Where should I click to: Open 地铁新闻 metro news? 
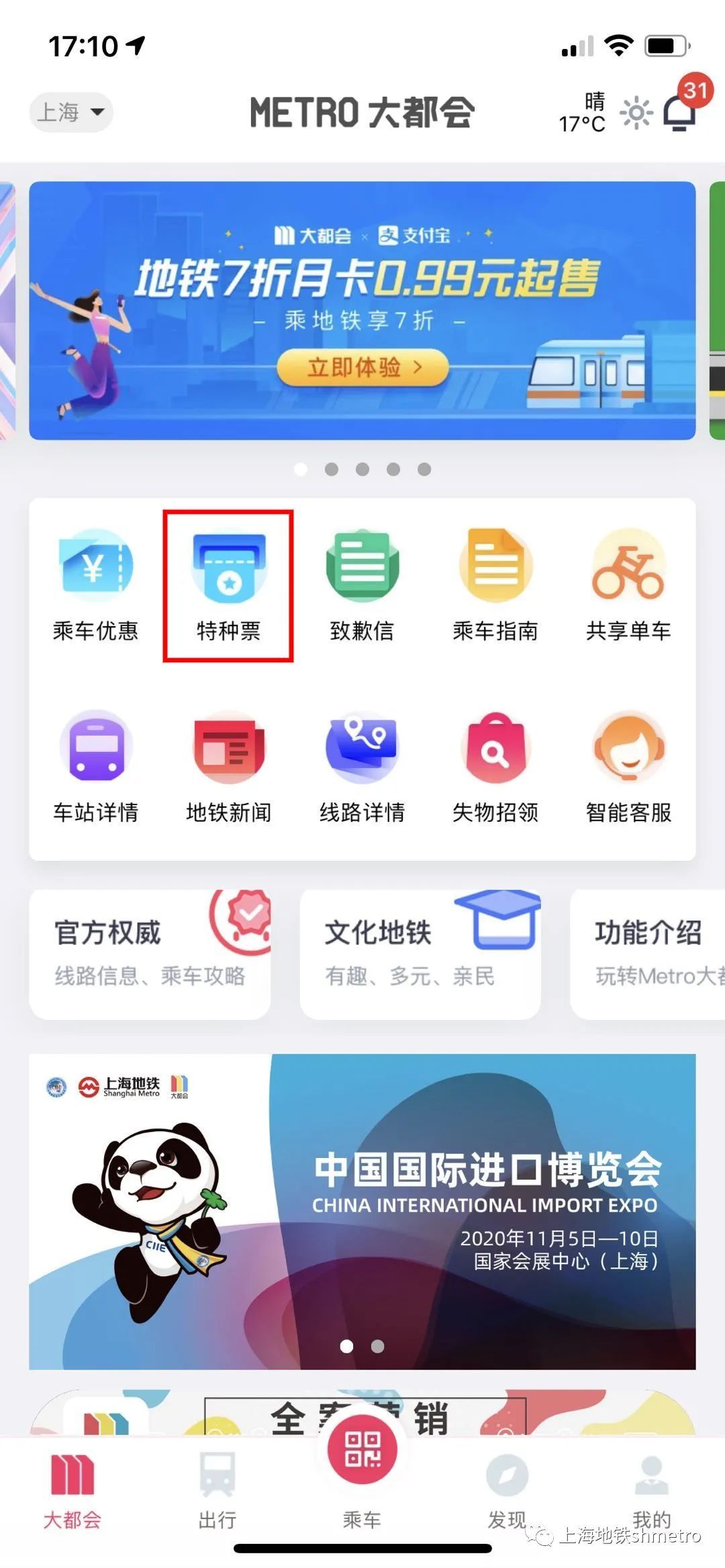pyautogui.click(x=228, y=765)
